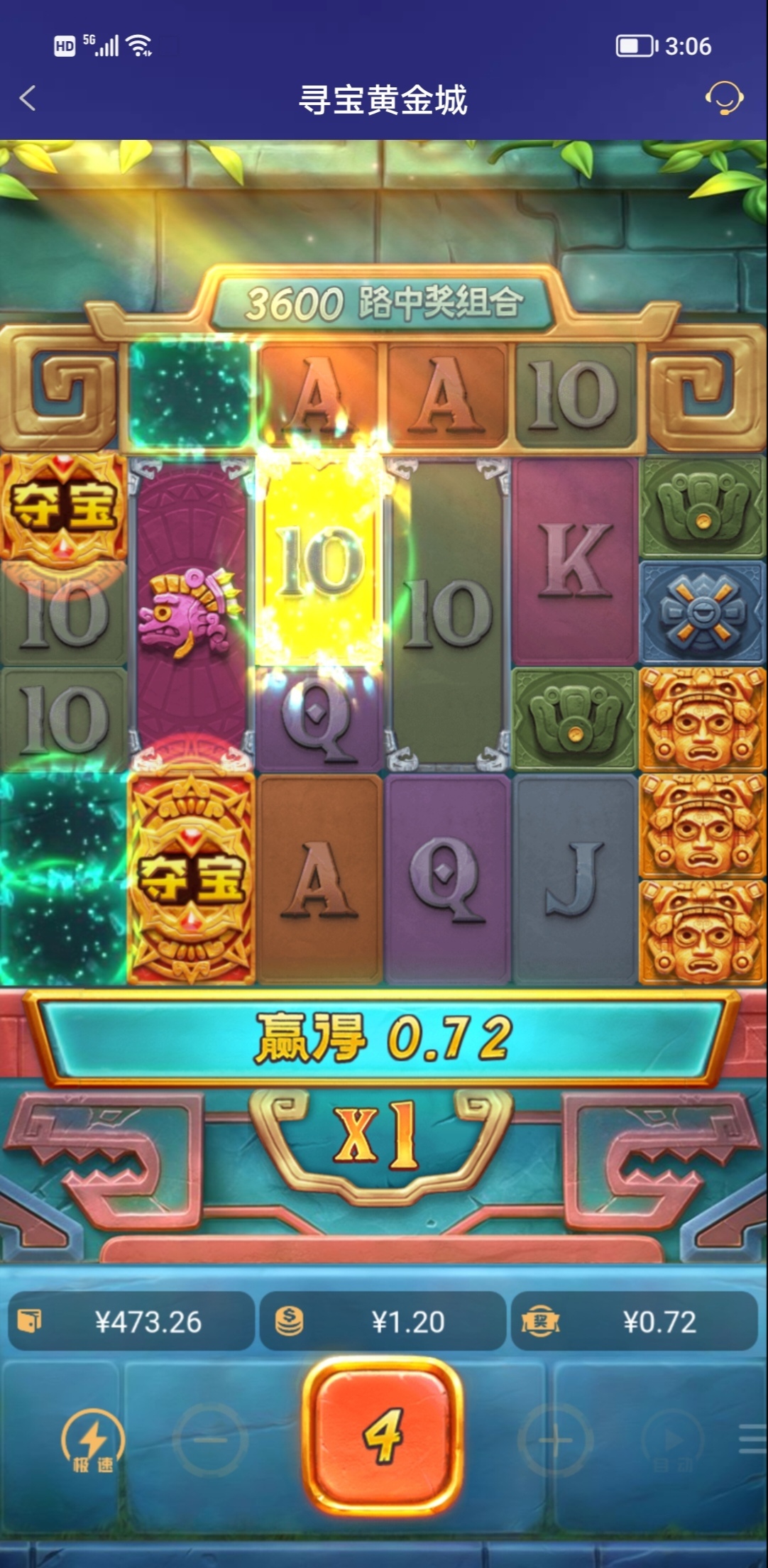The height and width of the screenshot is (1568, 768).
Task: Increase bet with the plus button
Action: pos(555,1440)
